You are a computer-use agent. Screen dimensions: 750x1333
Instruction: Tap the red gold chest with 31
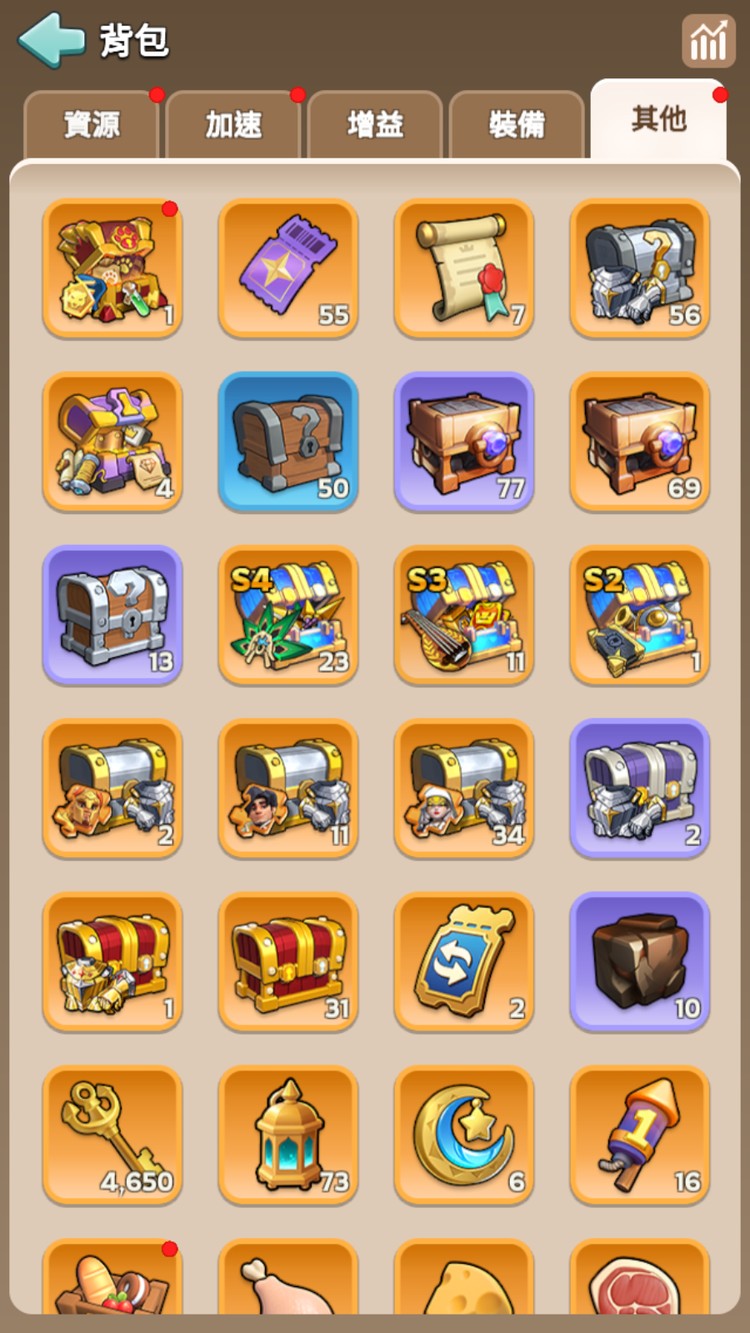(288, 961)
